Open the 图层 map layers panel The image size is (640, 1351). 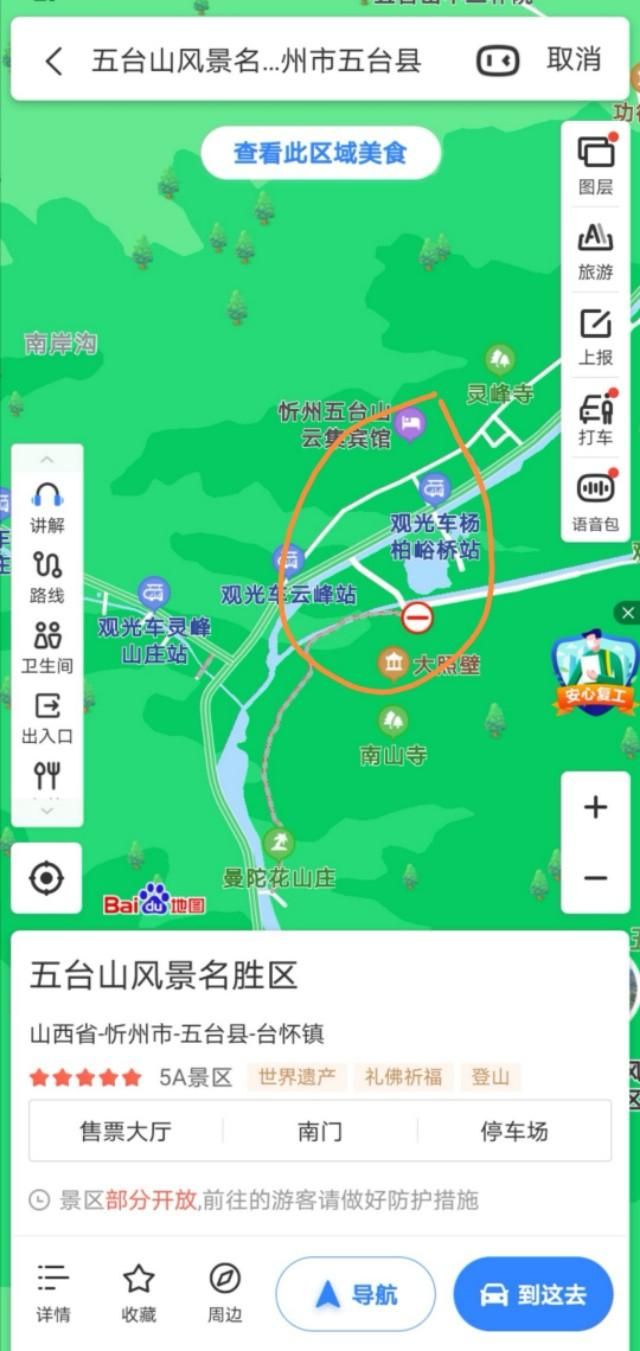click(x=595, y=165)
